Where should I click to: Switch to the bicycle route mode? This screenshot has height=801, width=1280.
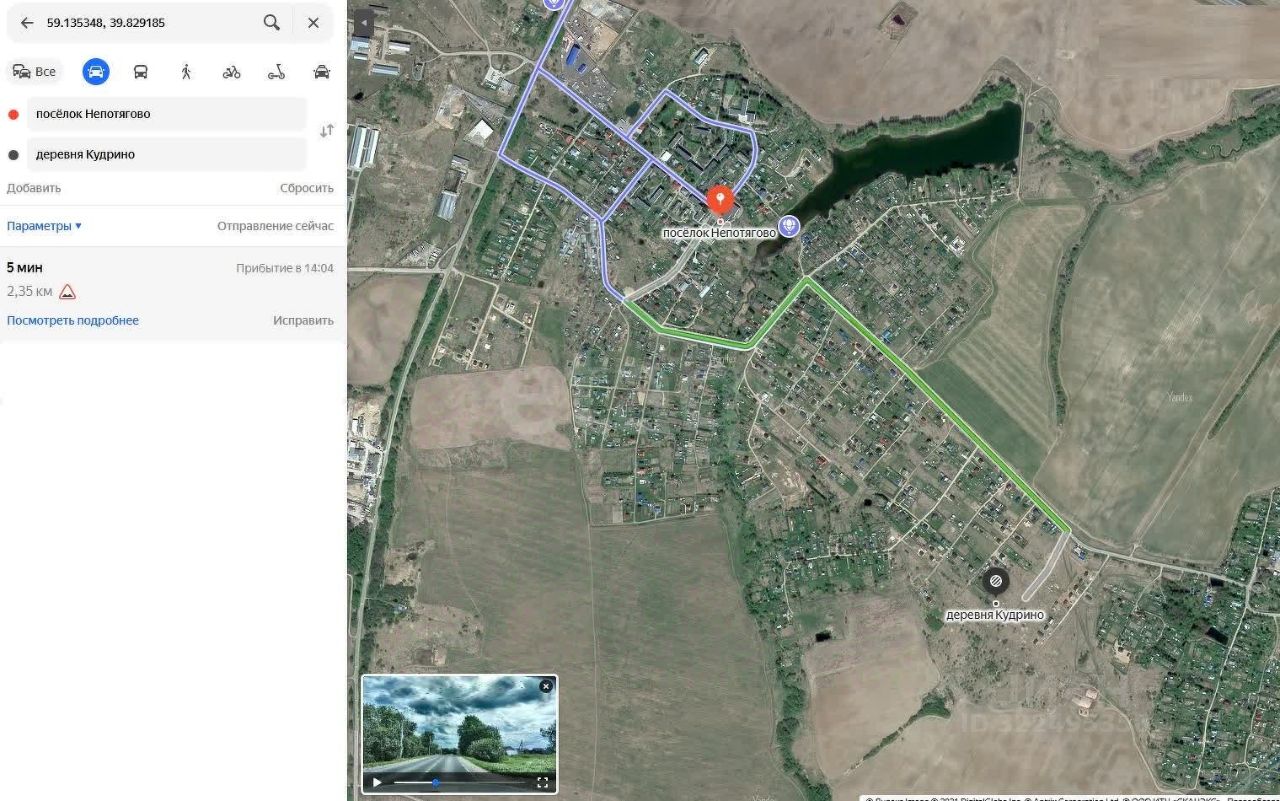click(x=231, y=72)
